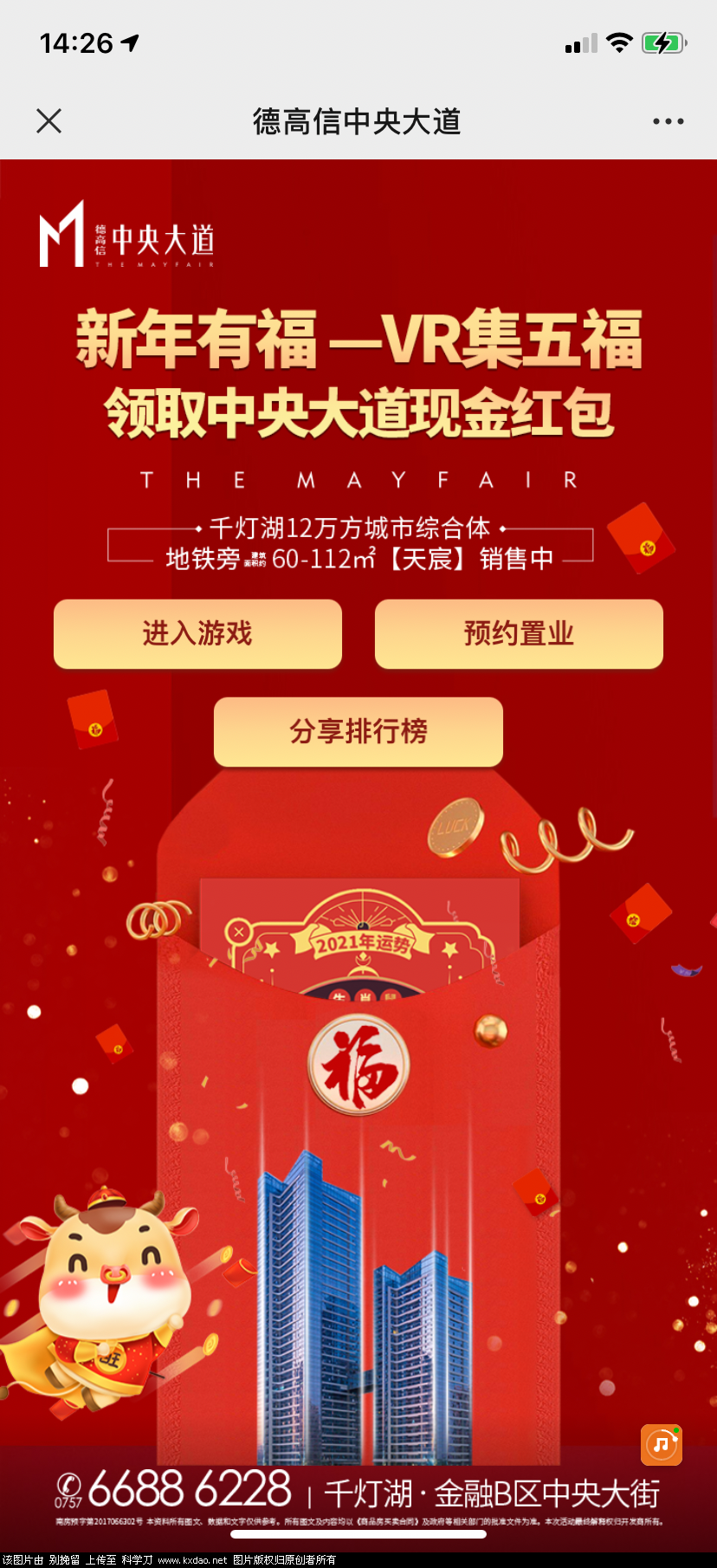
Task: Open the three-dot overflow menu
Action: pos(668,121)
